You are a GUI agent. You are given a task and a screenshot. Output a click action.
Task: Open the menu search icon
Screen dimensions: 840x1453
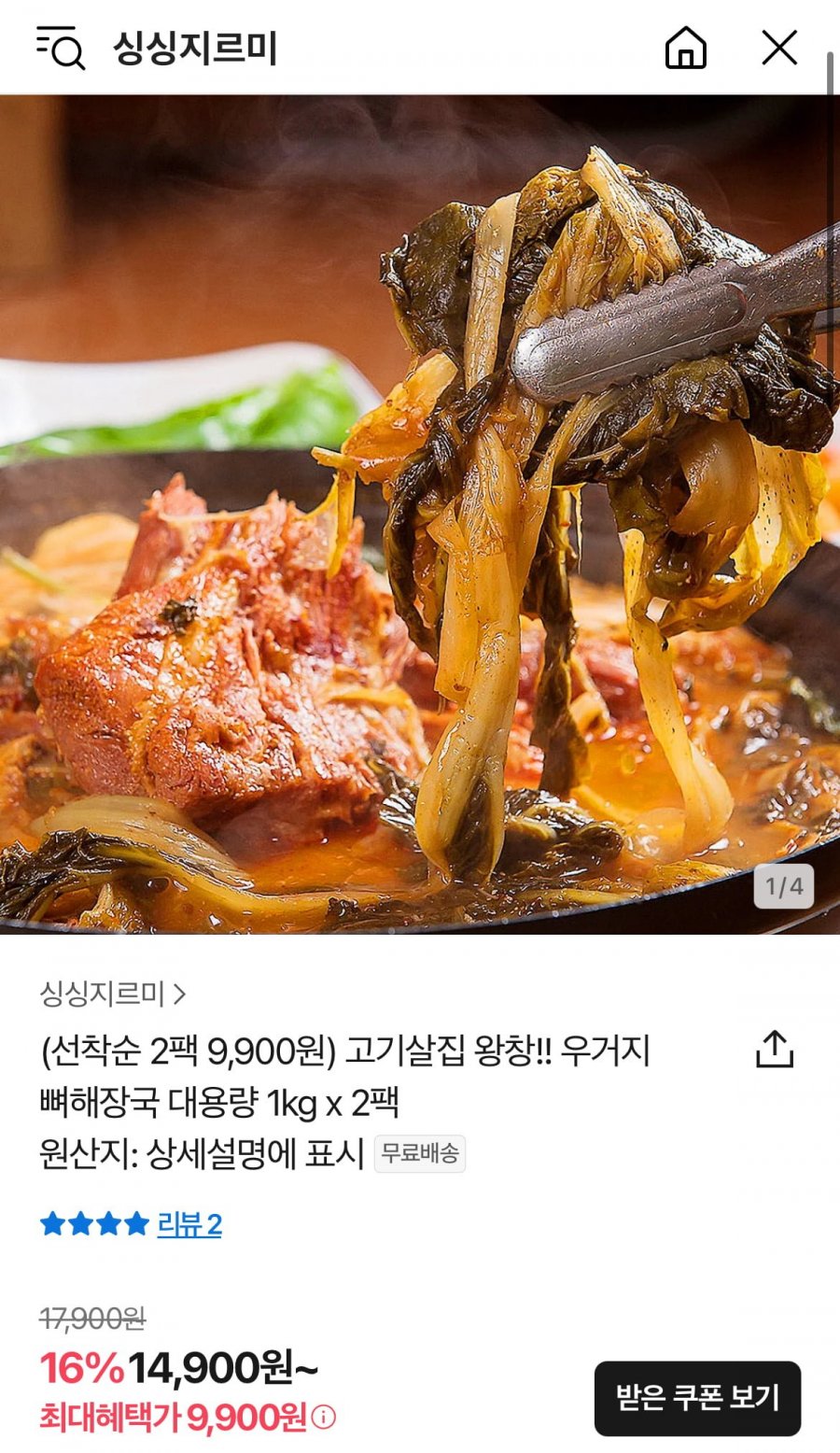(x=61, y=48)
